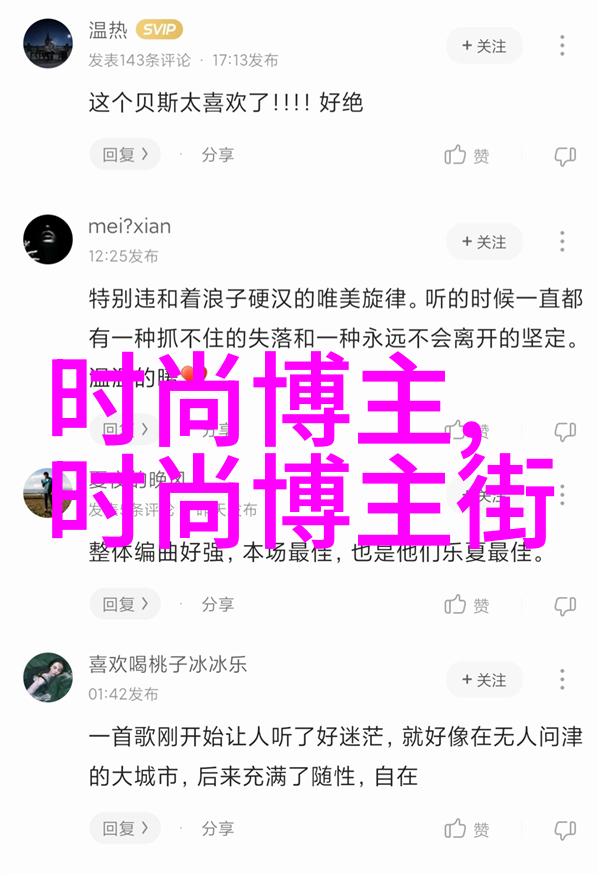This screenshot has height=876, width=600.
Task: Dislike 喜欢喝桃子冰冰乐's comment
Action: (565, 829)
